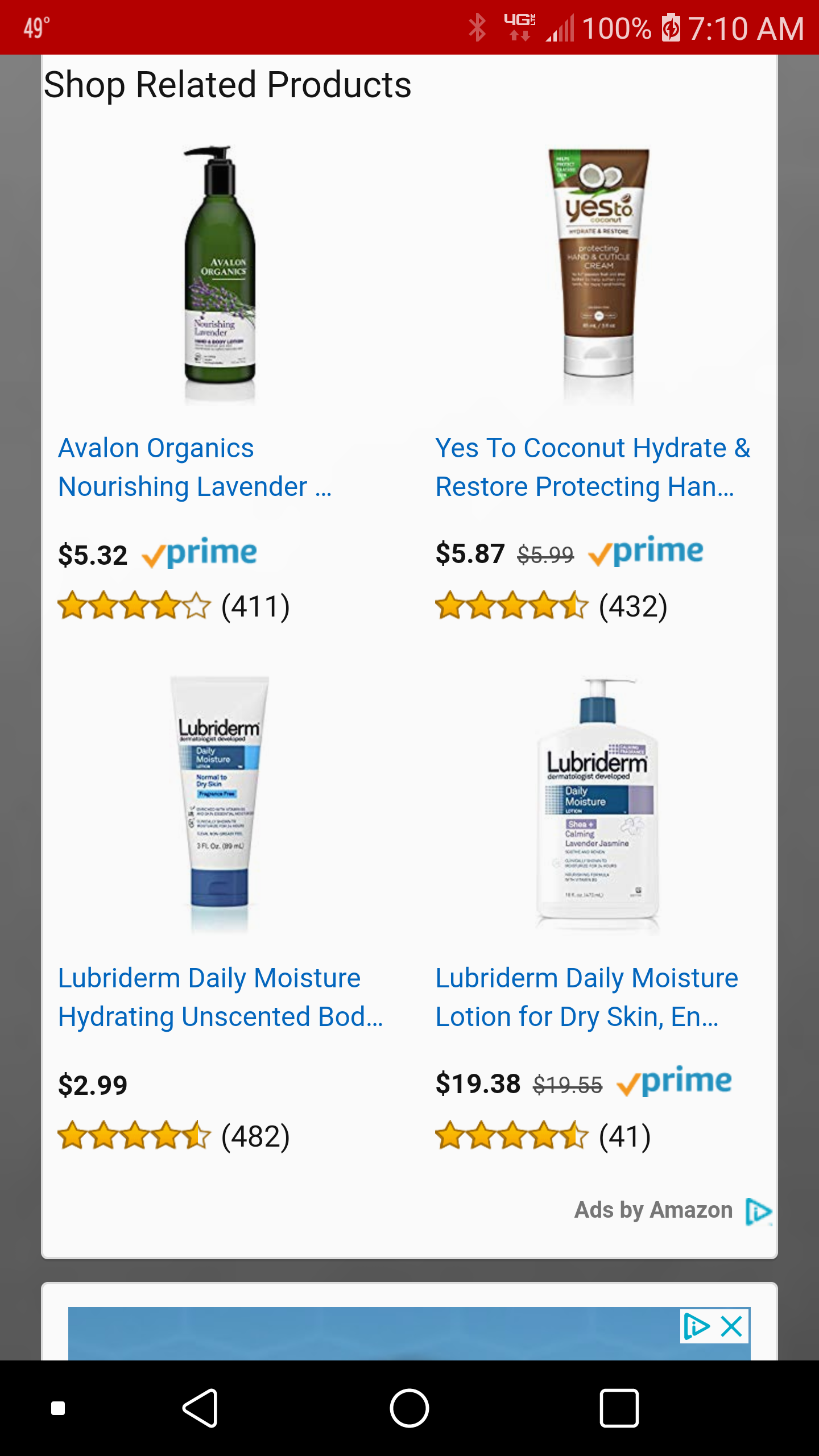819x1456 pixels.
Task: Open the Yes To Coconut Hydrate & Restore link
Action: click(593, 468)
